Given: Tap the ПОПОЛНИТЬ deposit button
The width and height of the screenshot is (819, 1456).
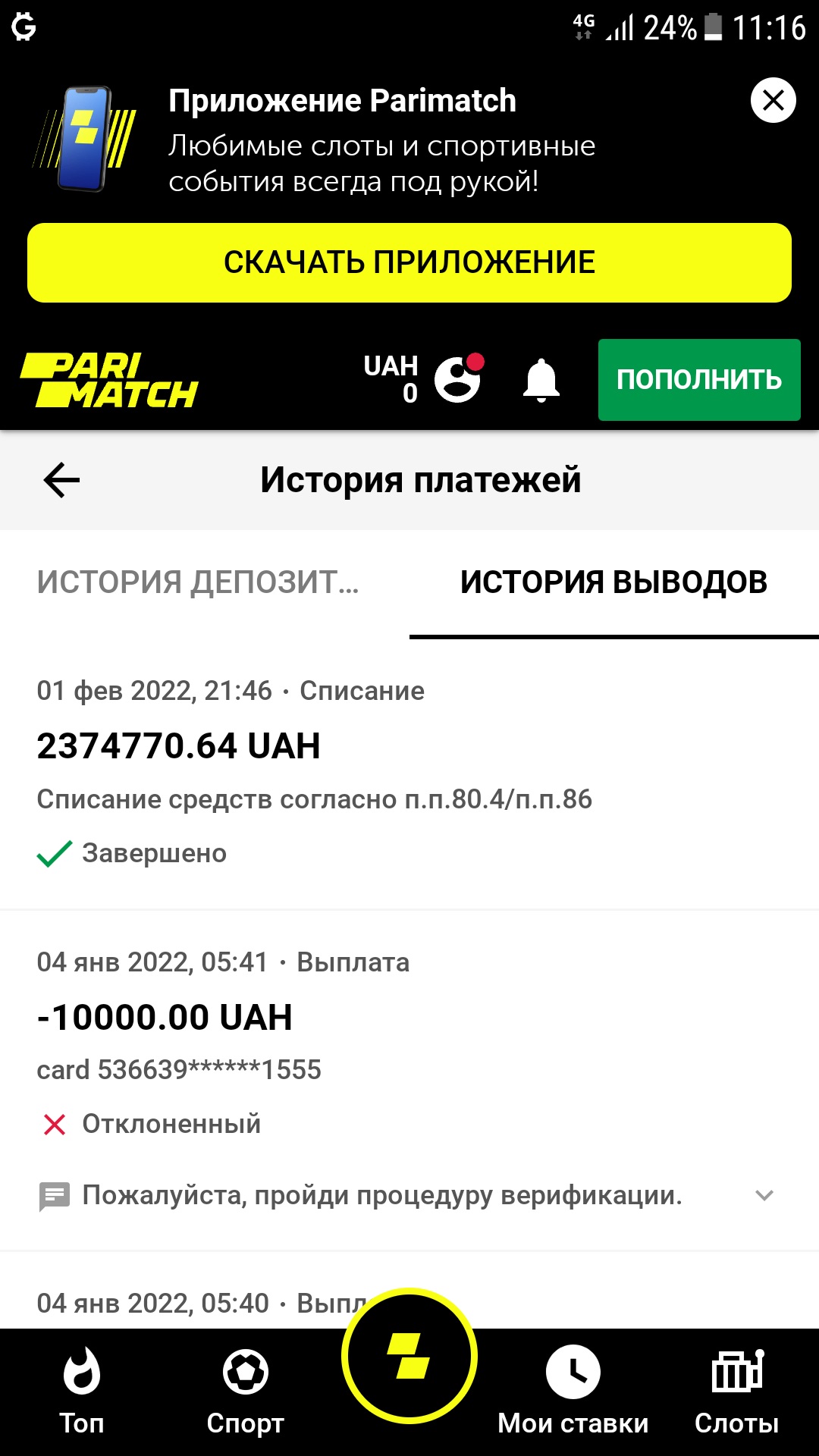Looking at the screenshot, I should (698, 379).
